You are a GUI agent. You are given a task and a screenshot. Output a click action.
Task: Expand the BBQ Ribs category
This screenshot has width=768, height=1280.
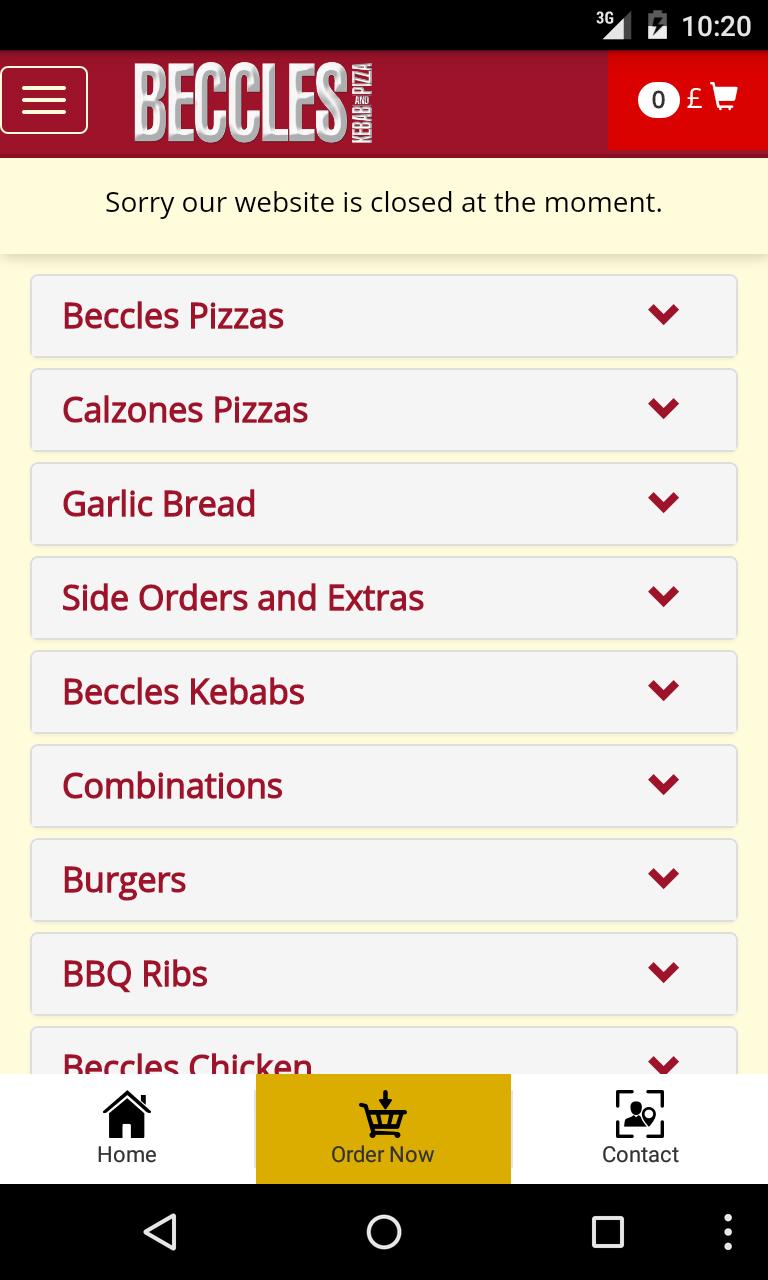[x=662, y=972]
